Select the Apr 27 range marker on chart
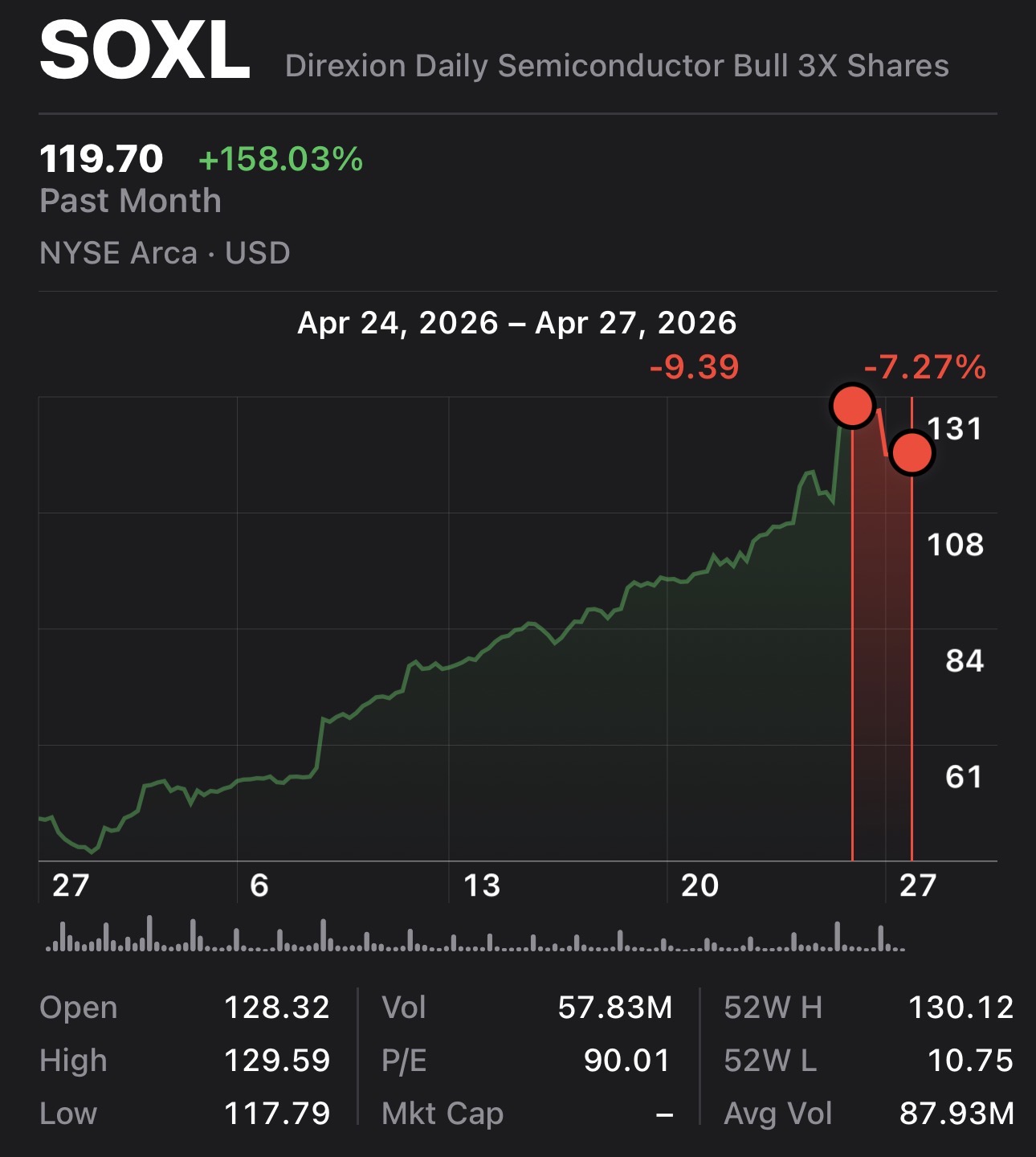 [x=912, y=452]
